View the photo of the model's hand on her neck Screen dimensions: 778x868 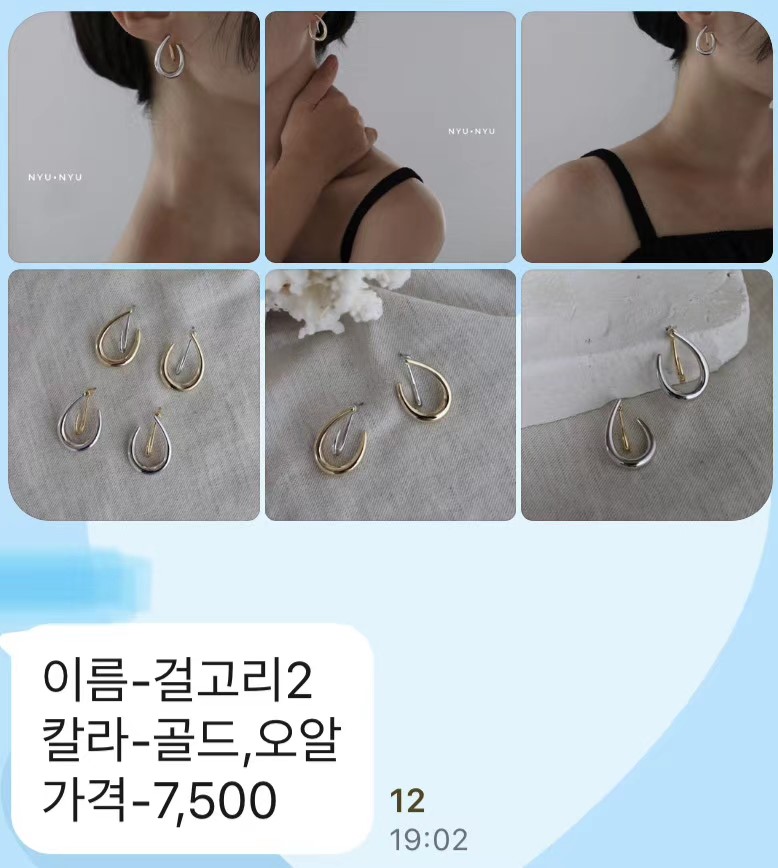[390, 137]
